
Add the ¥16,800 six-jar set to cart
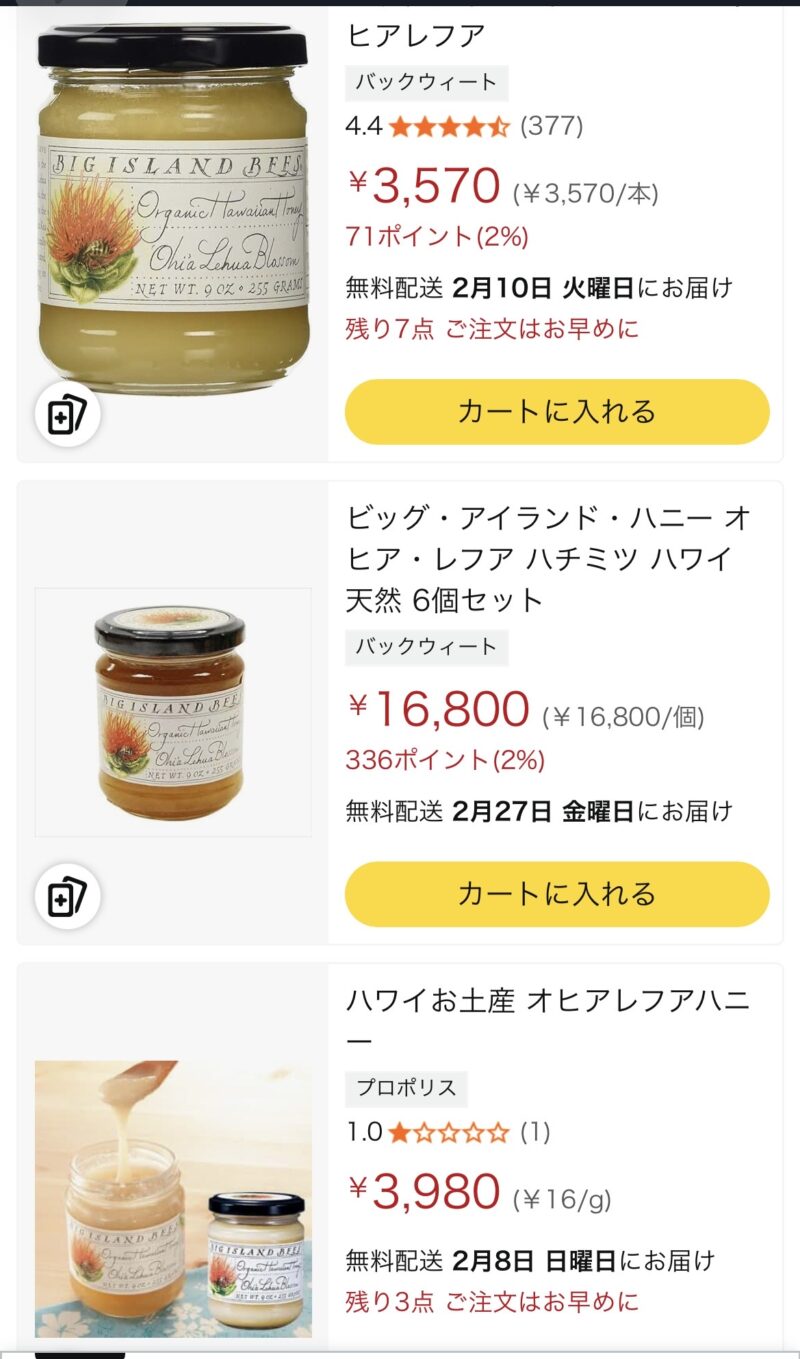557,894
